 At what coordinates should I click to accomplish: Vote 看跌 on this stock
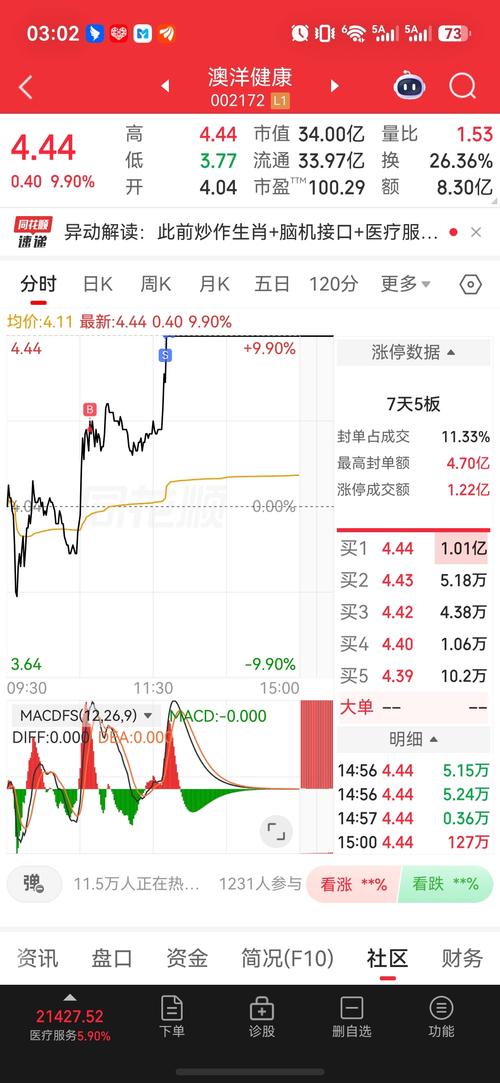[x=445, y=884]
